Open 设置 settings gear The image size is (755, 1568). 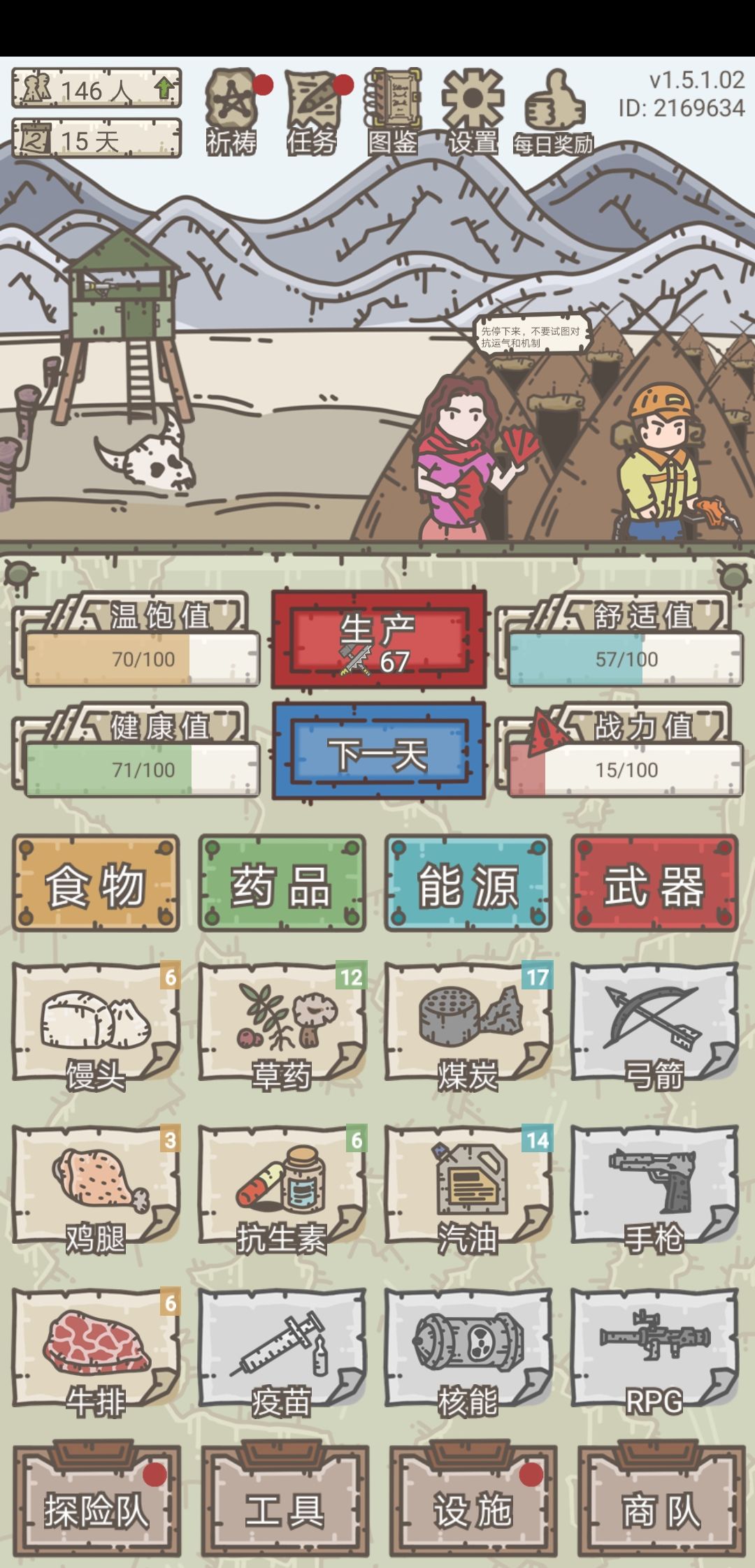[473, 112]
